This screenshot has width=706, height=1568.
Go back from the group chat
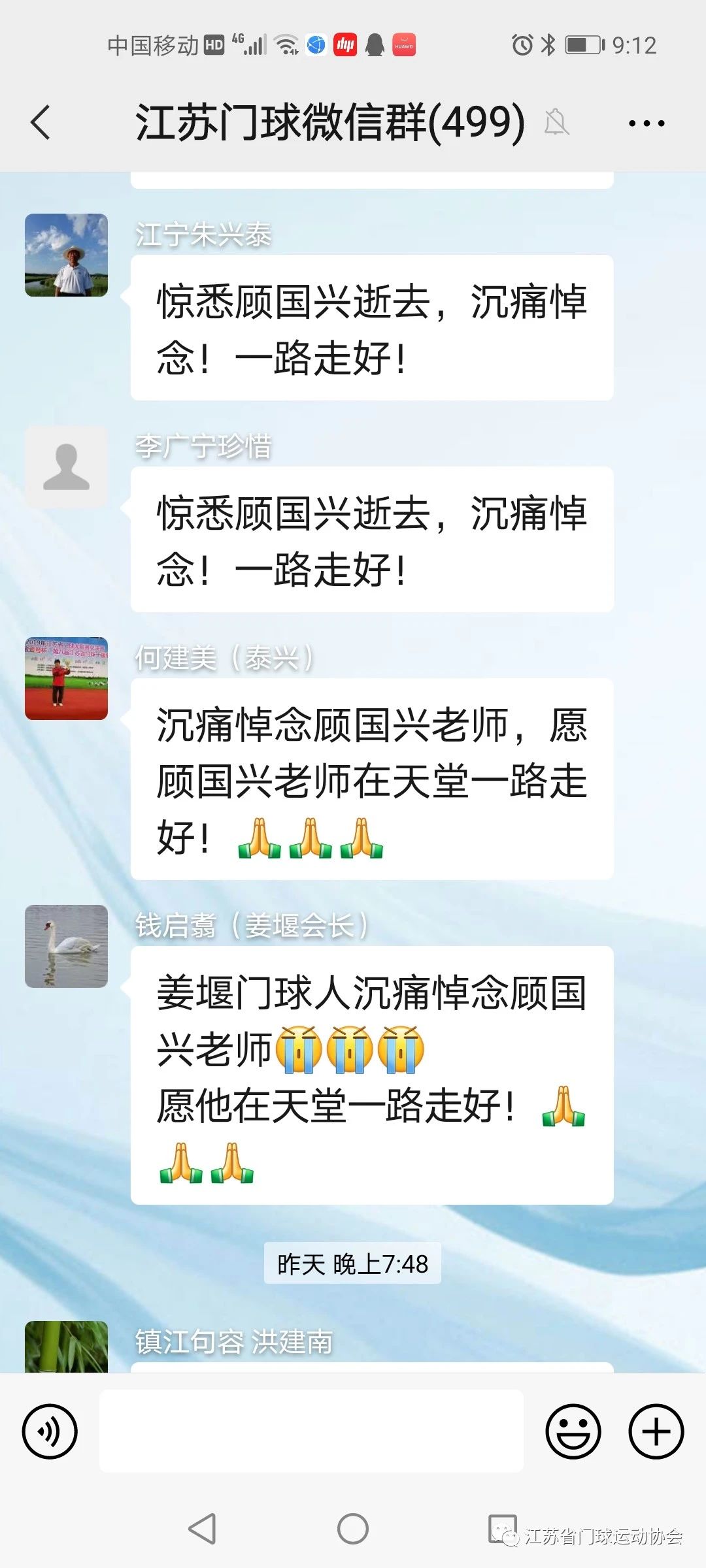[41, 122]
